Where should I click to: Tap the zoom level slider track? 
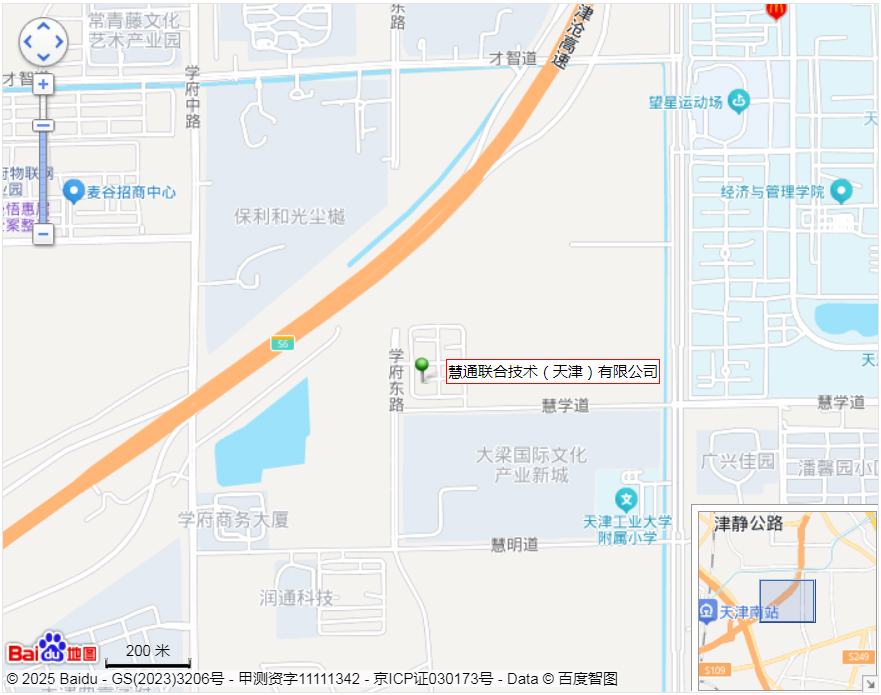43,180
